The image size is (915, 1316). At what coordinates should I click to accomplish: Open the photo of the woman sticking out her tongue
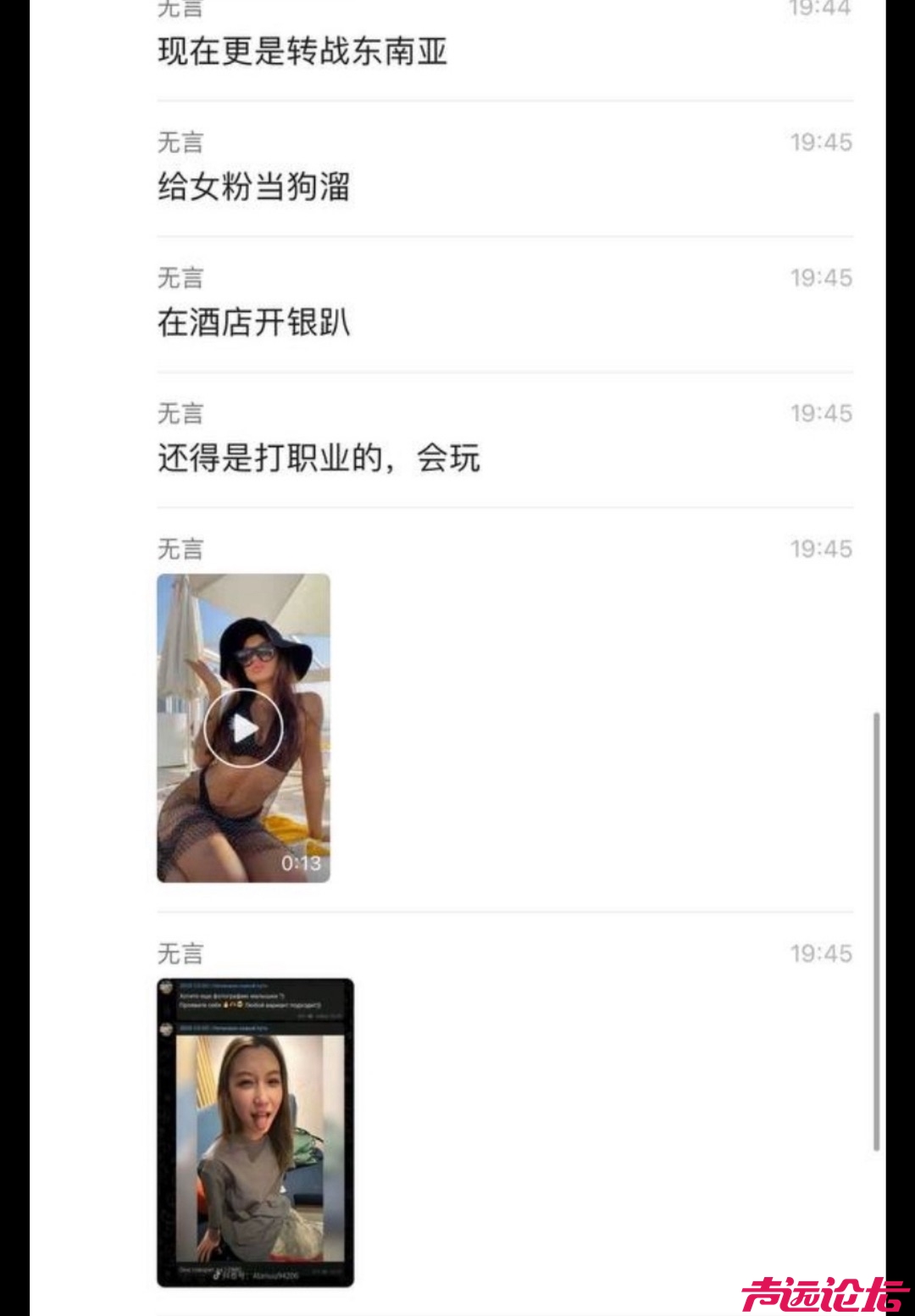(x=255, y=1132)
